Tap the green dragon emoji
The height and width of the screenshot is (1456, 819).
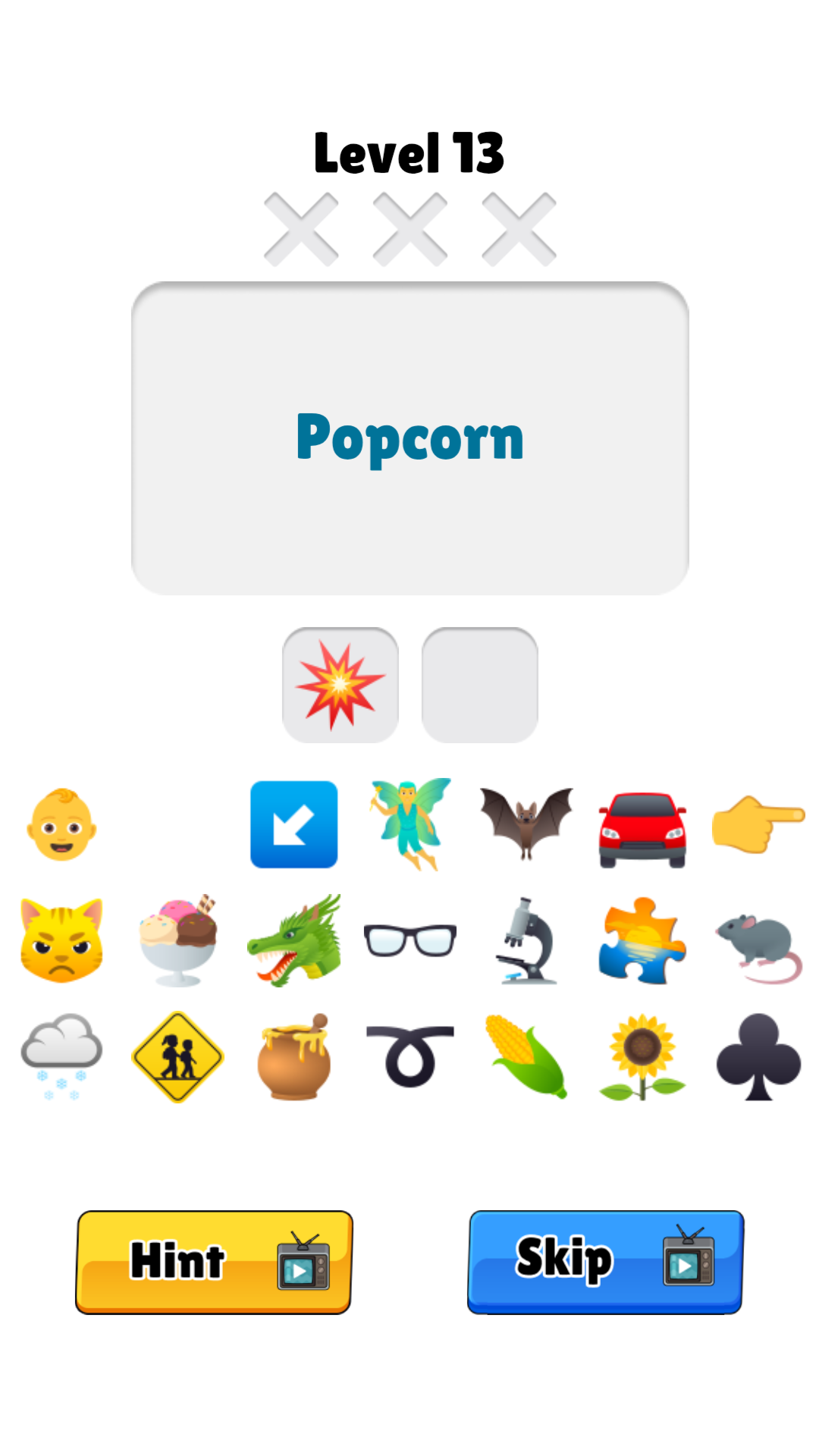pos(294,940)
